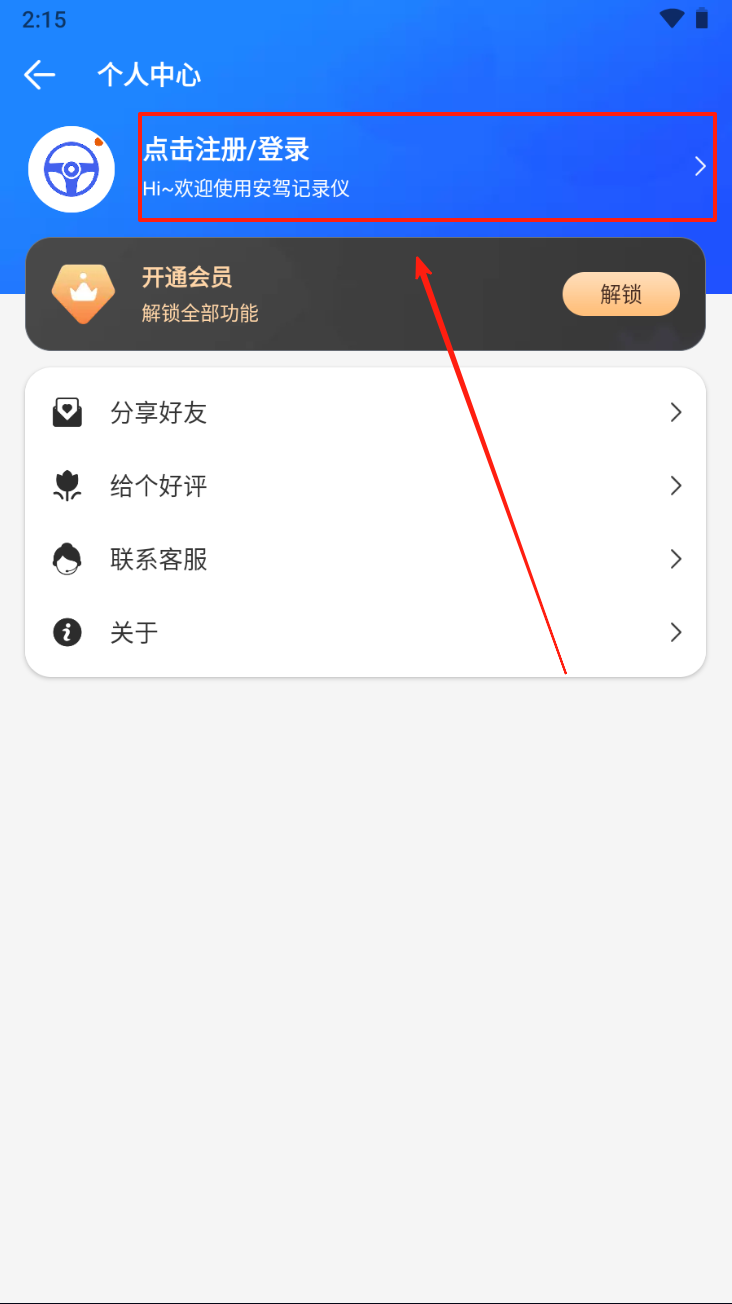
Task: Tap the steering wheel profile avatar
Action: 71,169
